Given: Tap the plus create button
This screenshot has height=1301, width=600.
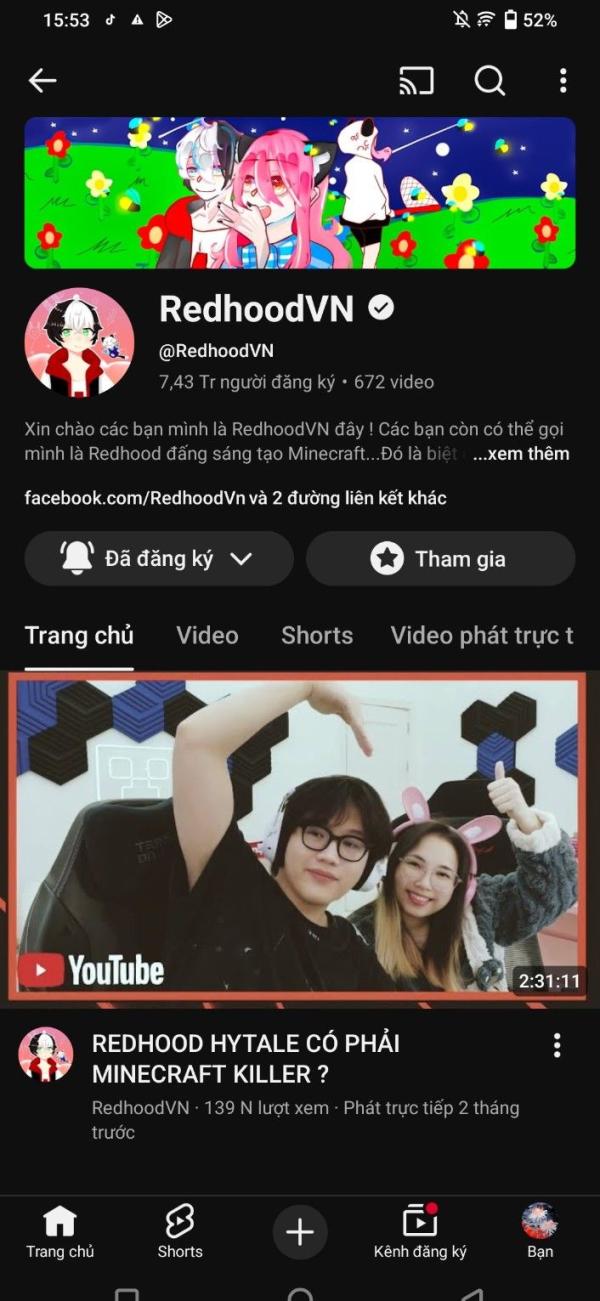Looking at the screenshot, I should point(300,1232).
